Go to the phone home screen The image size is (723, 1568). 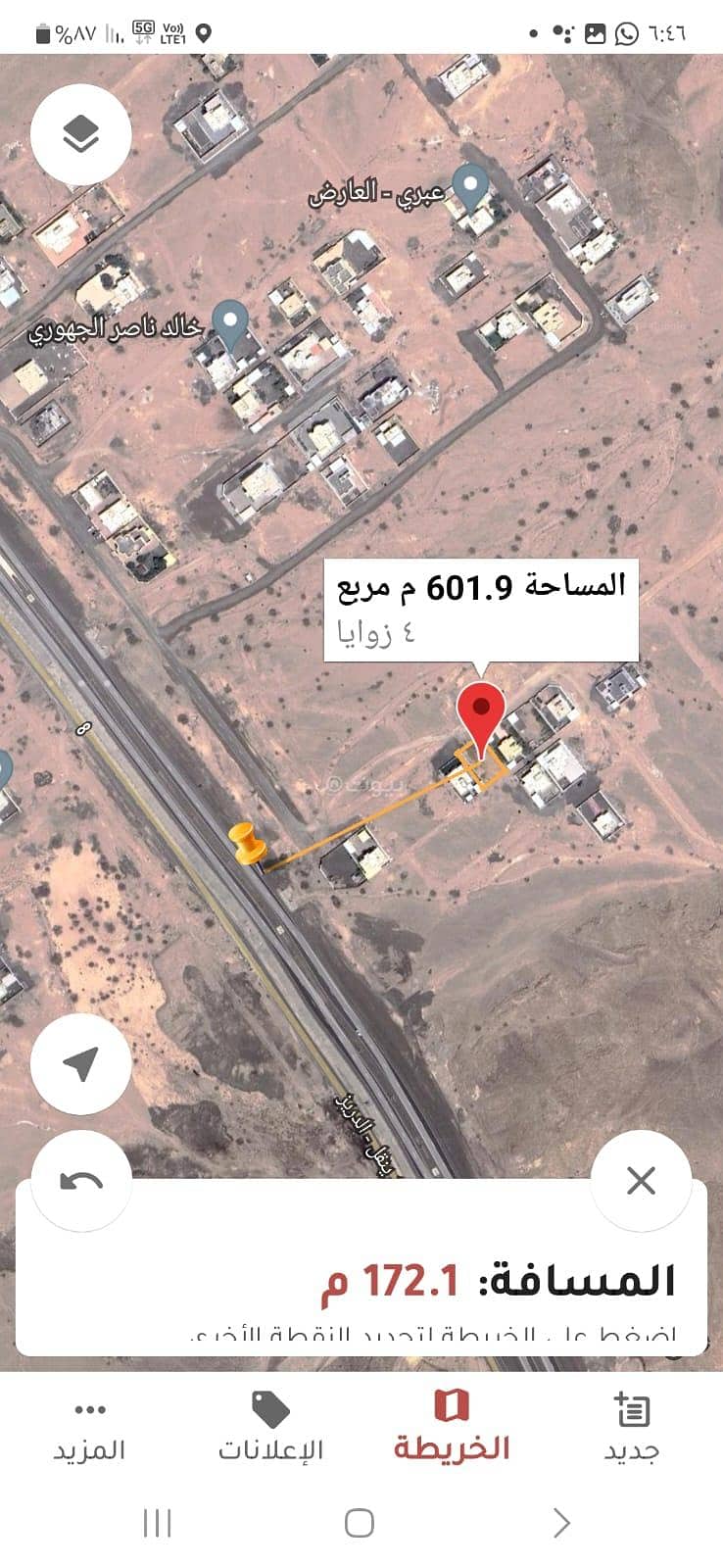coord(360,1523)
